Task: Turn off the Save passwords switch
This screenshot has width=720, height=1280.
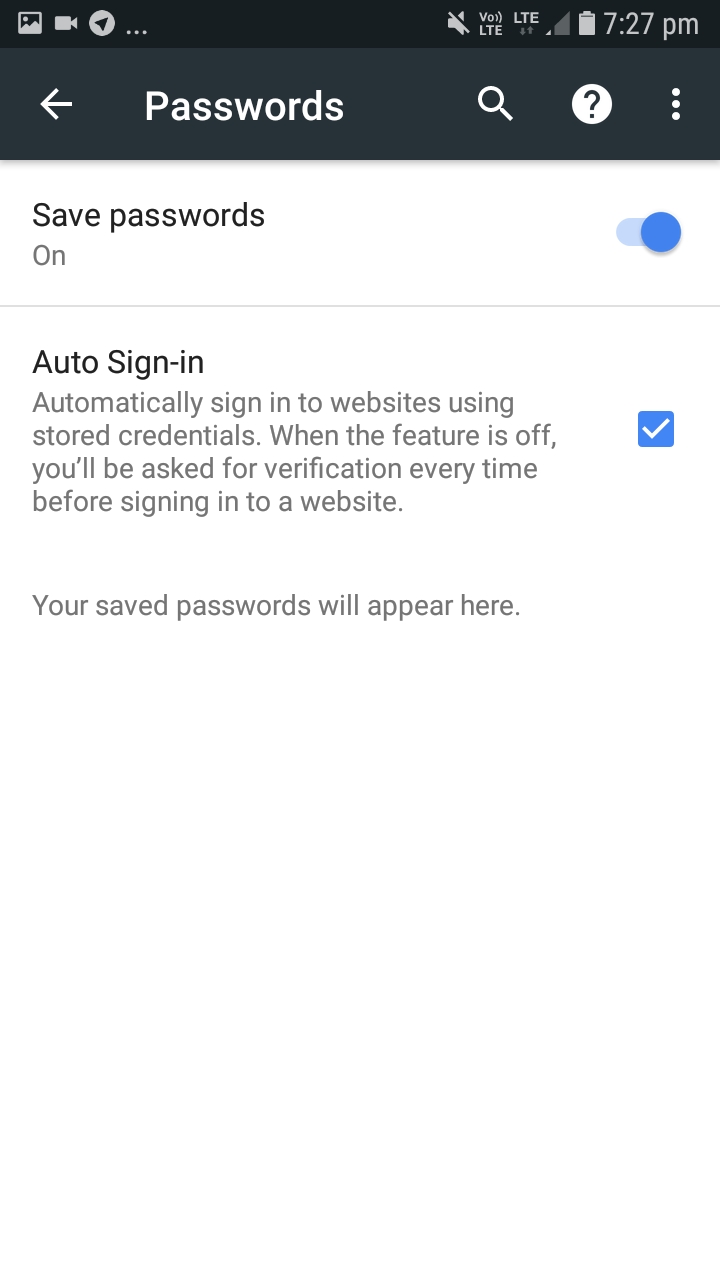Action: coord(648,233)
